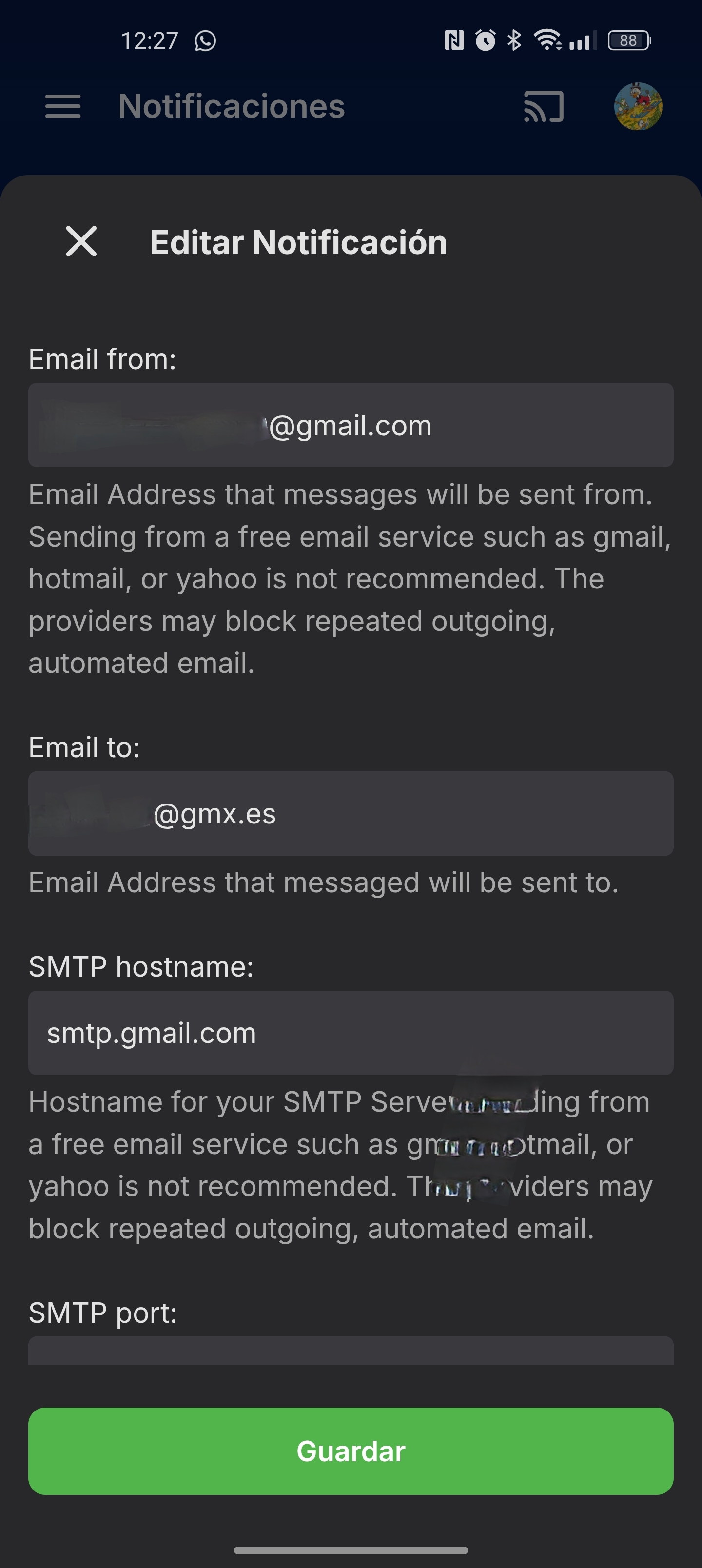This screenshot has height=1568, width=702.
Task: Edit the Email to field
Action: pos(351,813)
